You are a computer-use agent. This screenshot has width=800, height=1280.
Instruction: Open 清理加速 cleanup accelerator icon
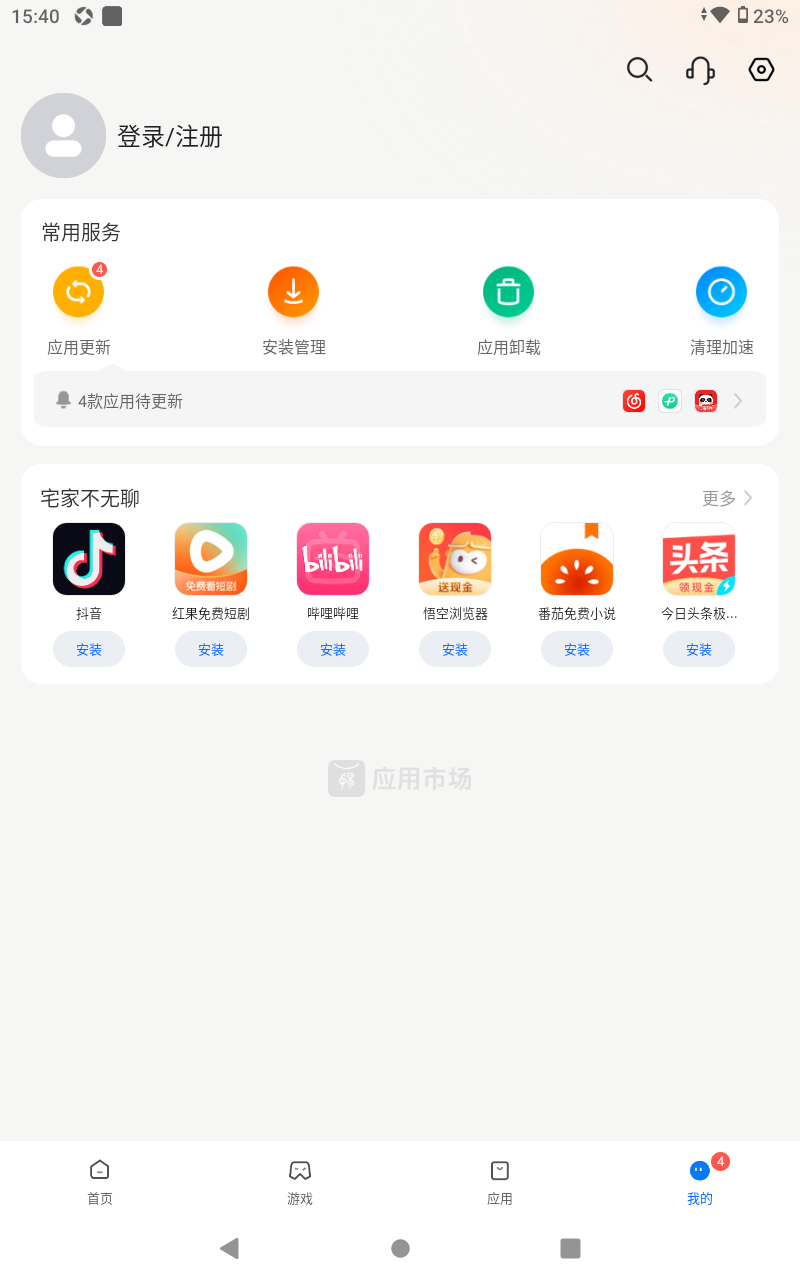click(721, 292)
